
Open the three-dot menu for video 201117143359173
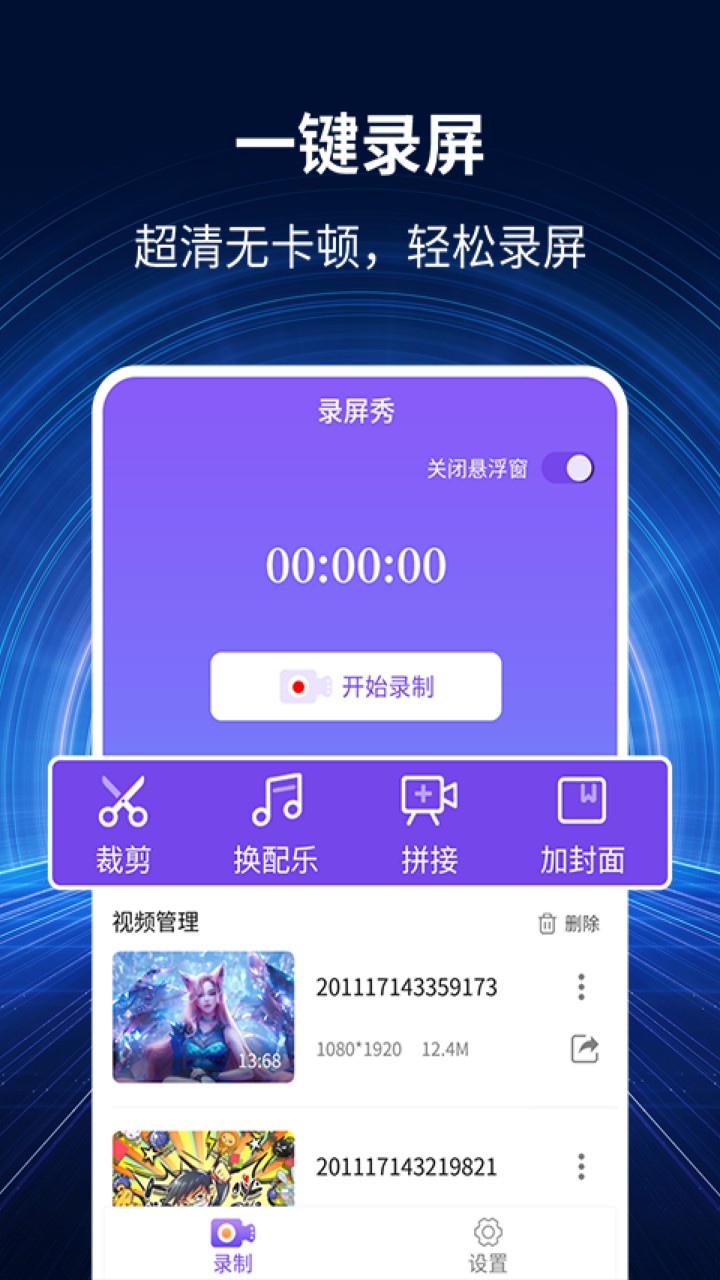click(x=580, y=987)
